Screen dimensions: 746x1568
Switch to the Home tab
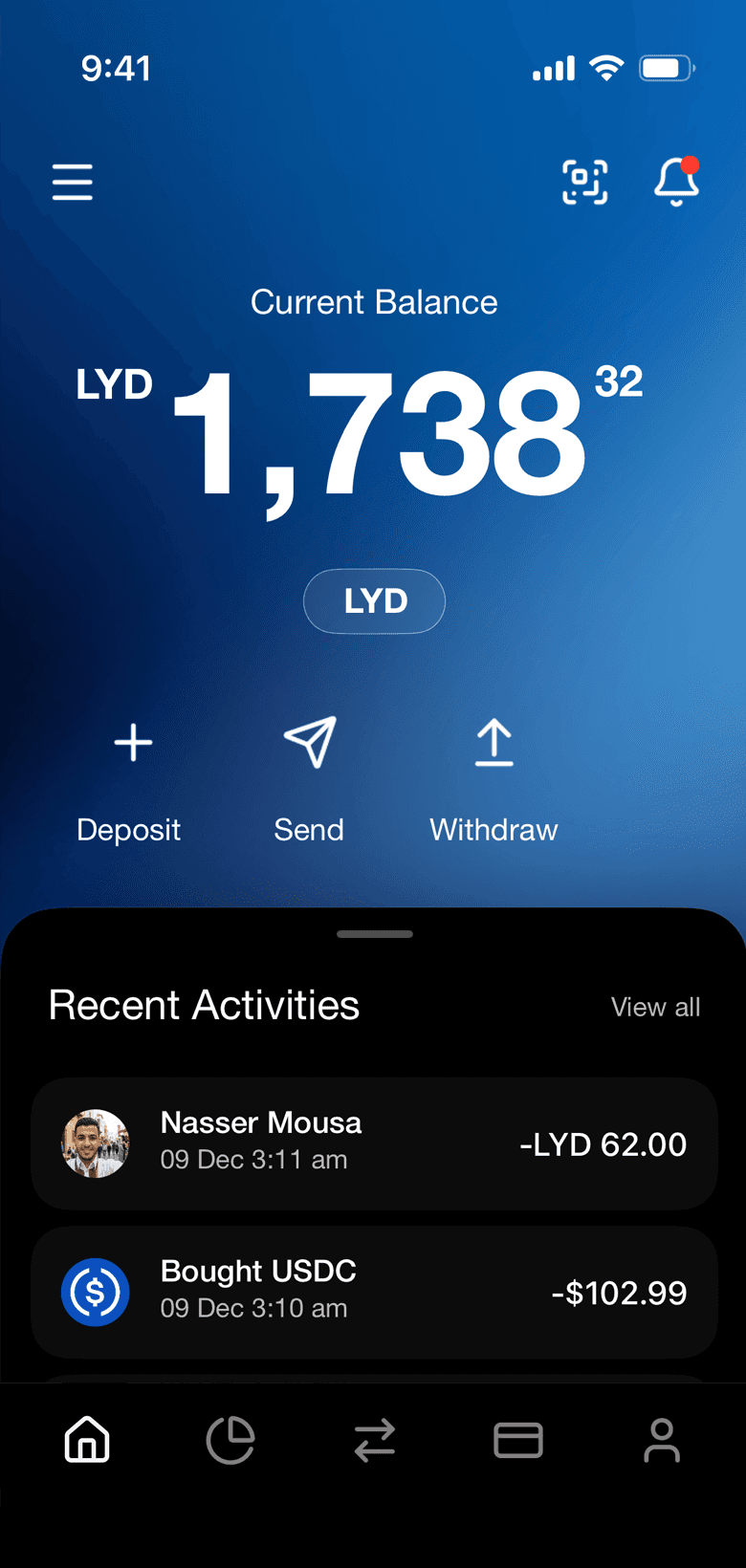tap(87, 1440)
